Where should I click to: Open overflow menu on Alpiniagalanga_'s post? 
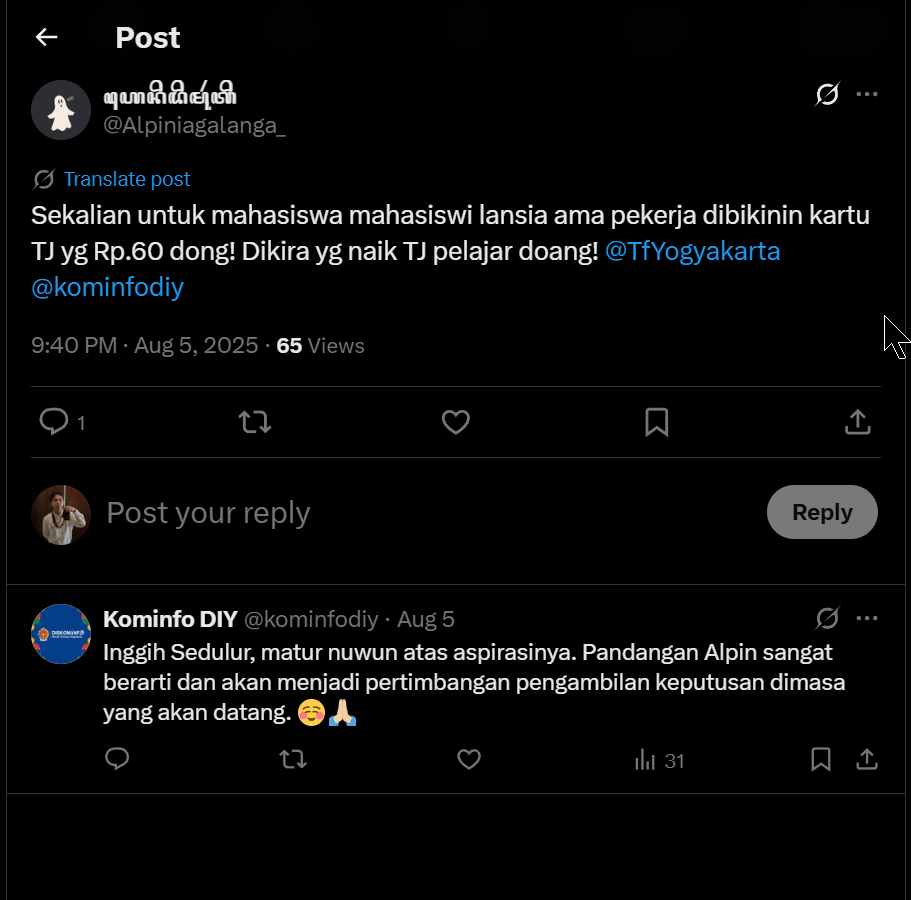click(867, 95)
